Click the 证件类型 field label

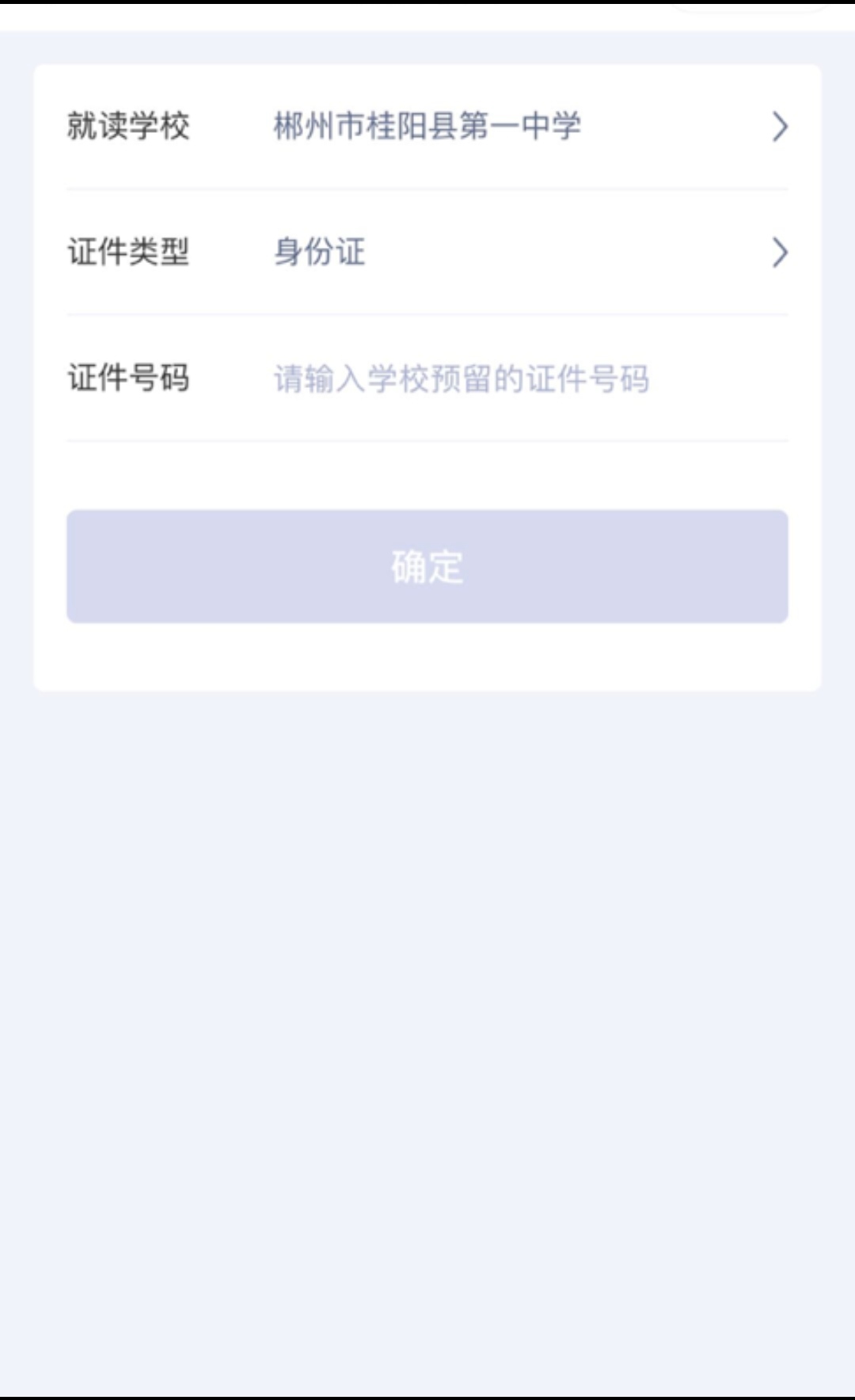click(131, 252)
